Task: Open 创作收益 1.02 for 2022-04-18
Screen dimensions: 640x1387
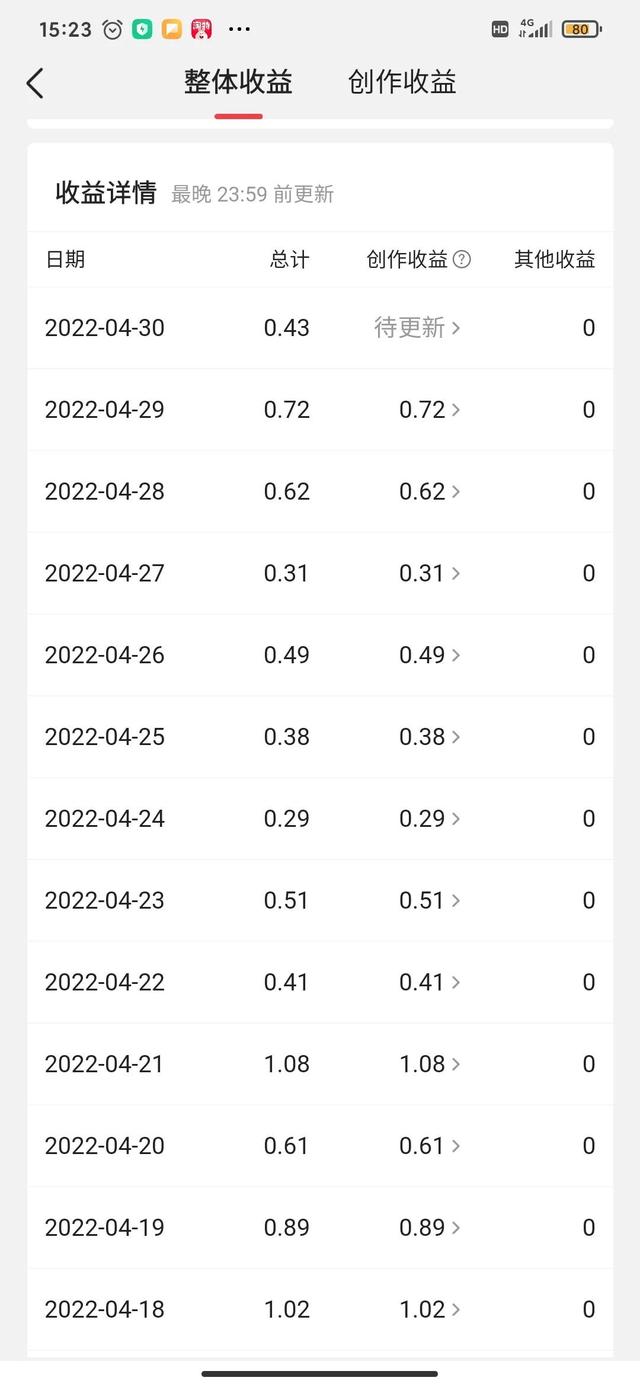Action: coord(430,1310)
